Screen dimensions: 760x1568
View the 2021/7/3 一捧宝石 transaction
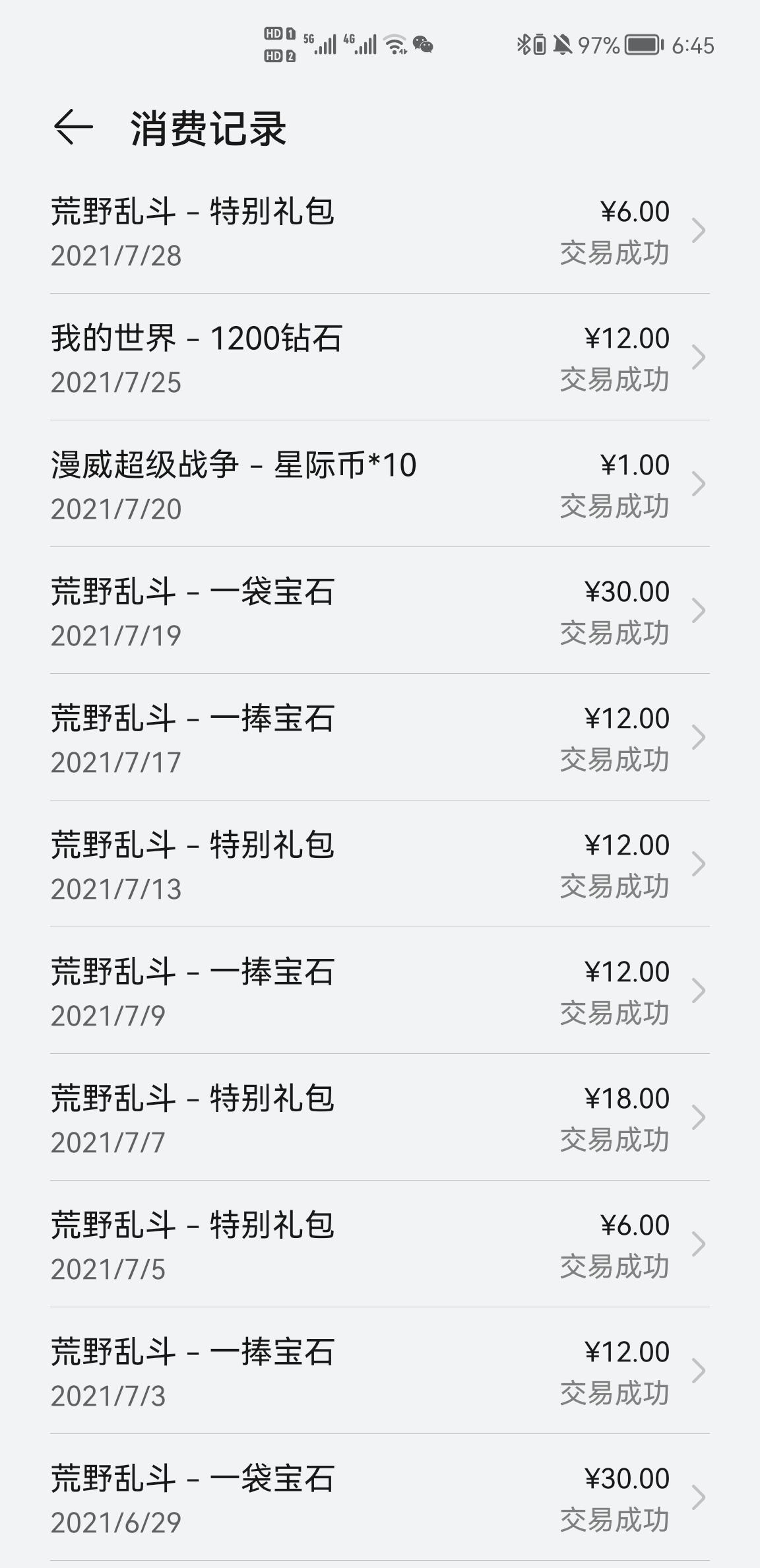tap(380, 1371)
